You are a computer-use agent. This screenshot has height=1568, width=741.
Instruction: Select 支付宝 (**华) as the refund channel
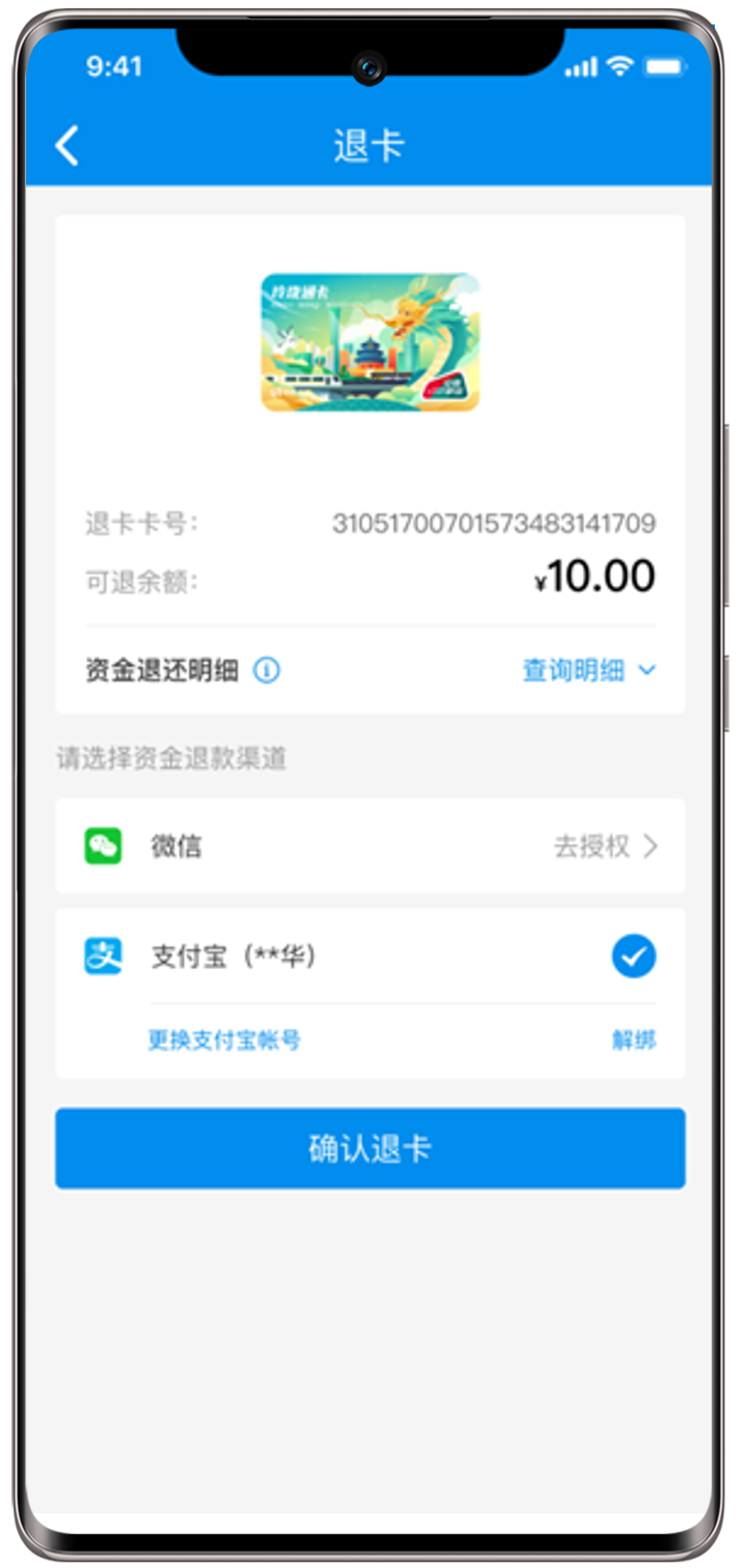633,956
